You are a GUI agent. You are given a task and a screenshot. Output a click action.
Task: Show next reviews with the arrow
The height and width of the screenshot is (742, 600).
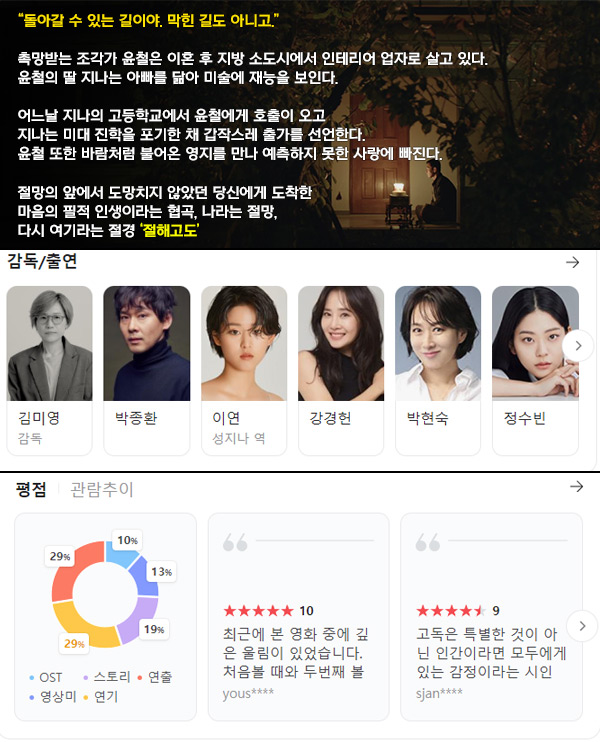[581, 627]
